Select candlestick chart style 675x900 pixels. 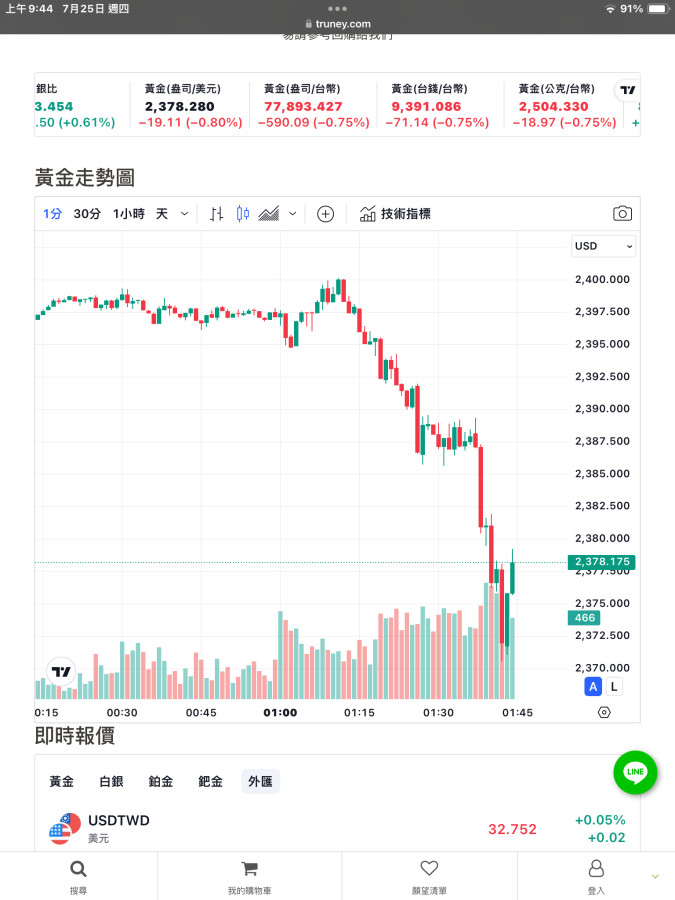243,214
